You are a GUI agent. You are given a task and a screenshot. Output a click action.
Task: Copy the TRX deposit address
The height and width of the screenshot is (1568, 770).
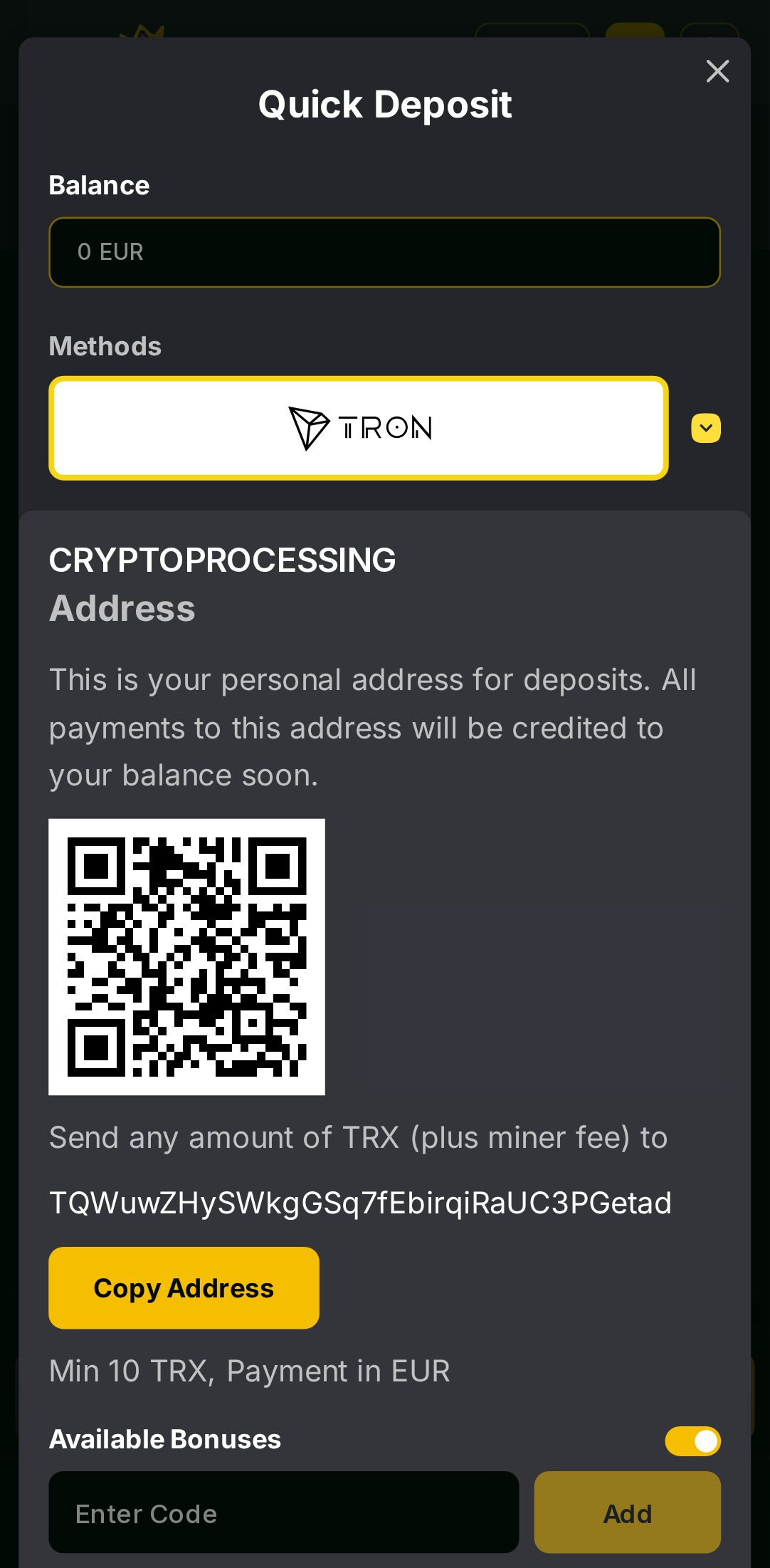tap(184, 1288)
